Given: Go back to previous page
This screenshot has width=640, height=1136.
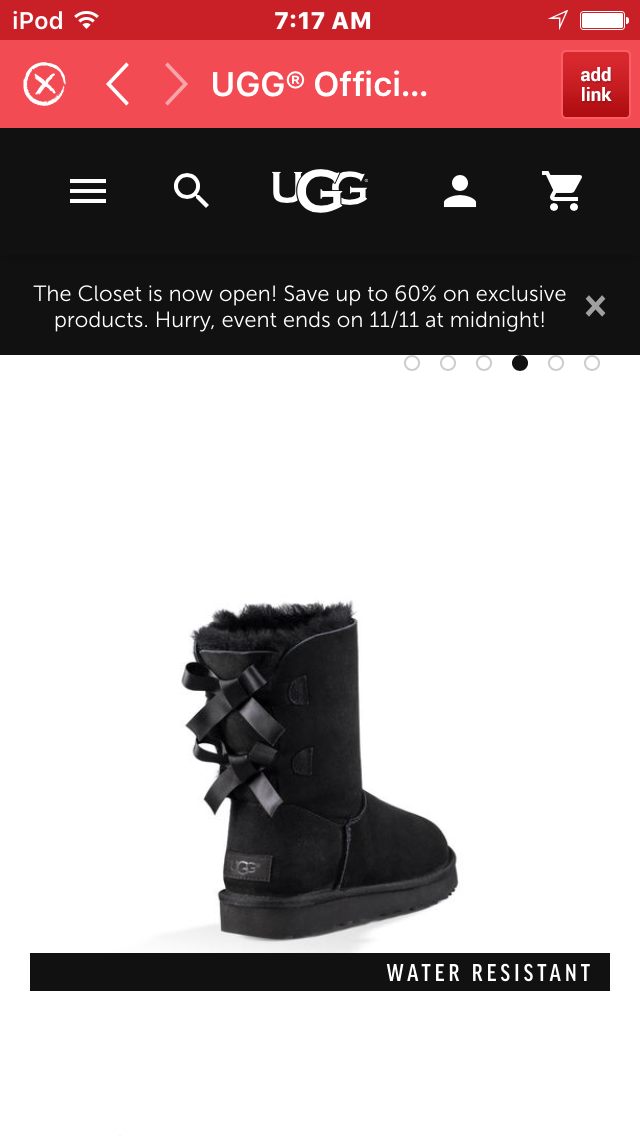Looking at the screenshot, I should (118, 85).
